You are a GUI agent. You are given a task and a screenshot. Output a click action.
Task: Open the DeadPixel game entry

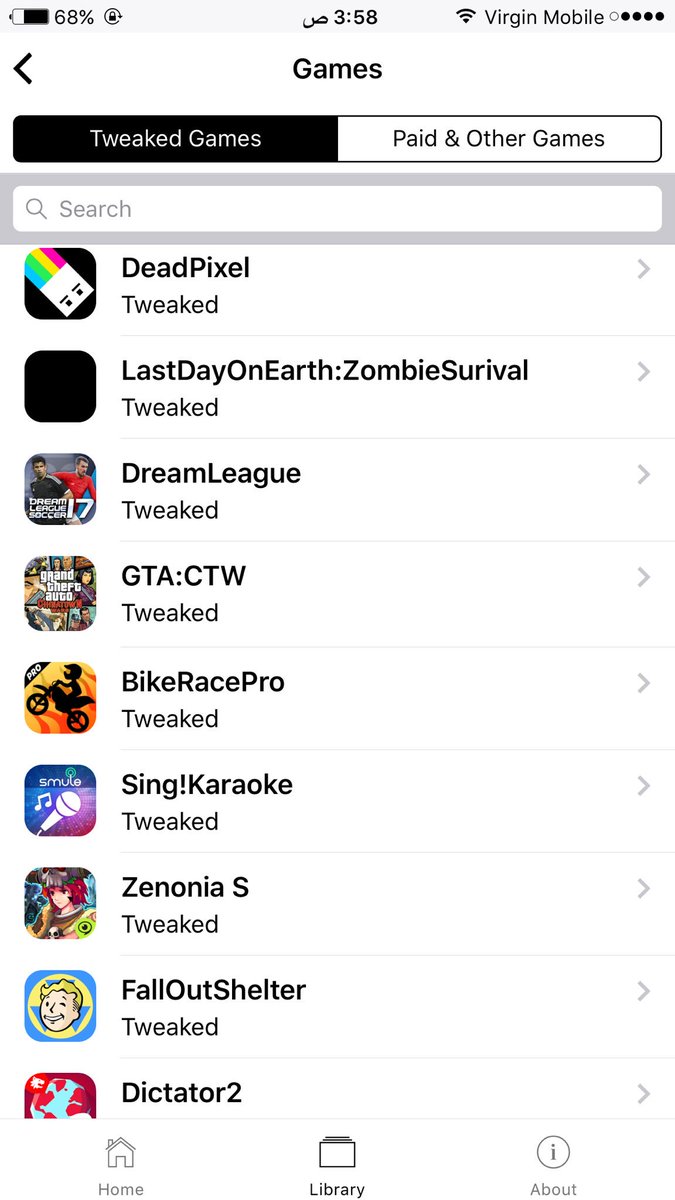[x=337, y=285]
